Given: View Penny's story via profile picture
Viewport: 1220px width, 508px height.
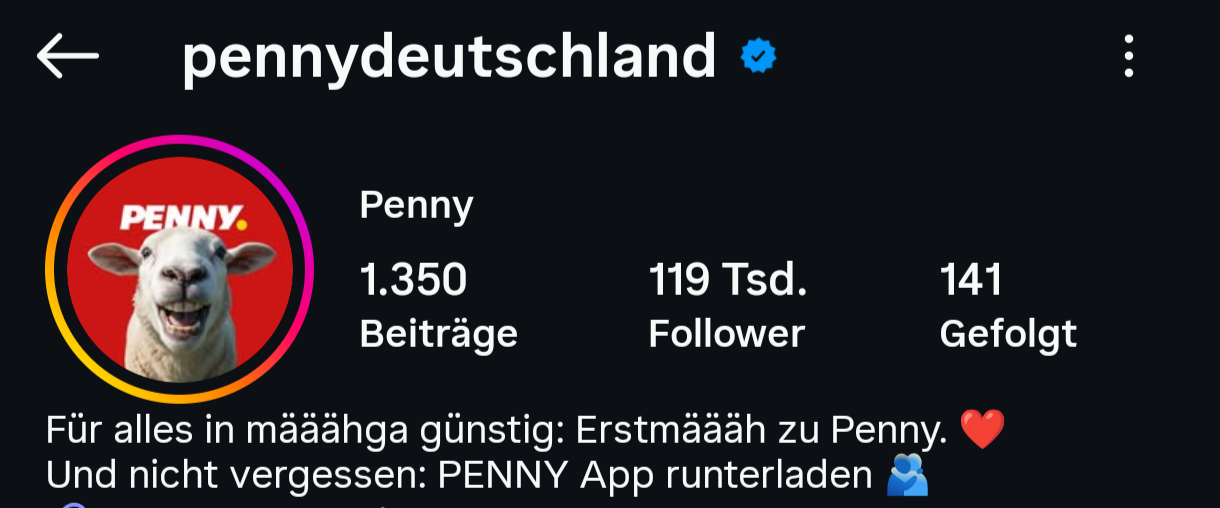Looking at the screenshot, I should (x=179, y=270).
